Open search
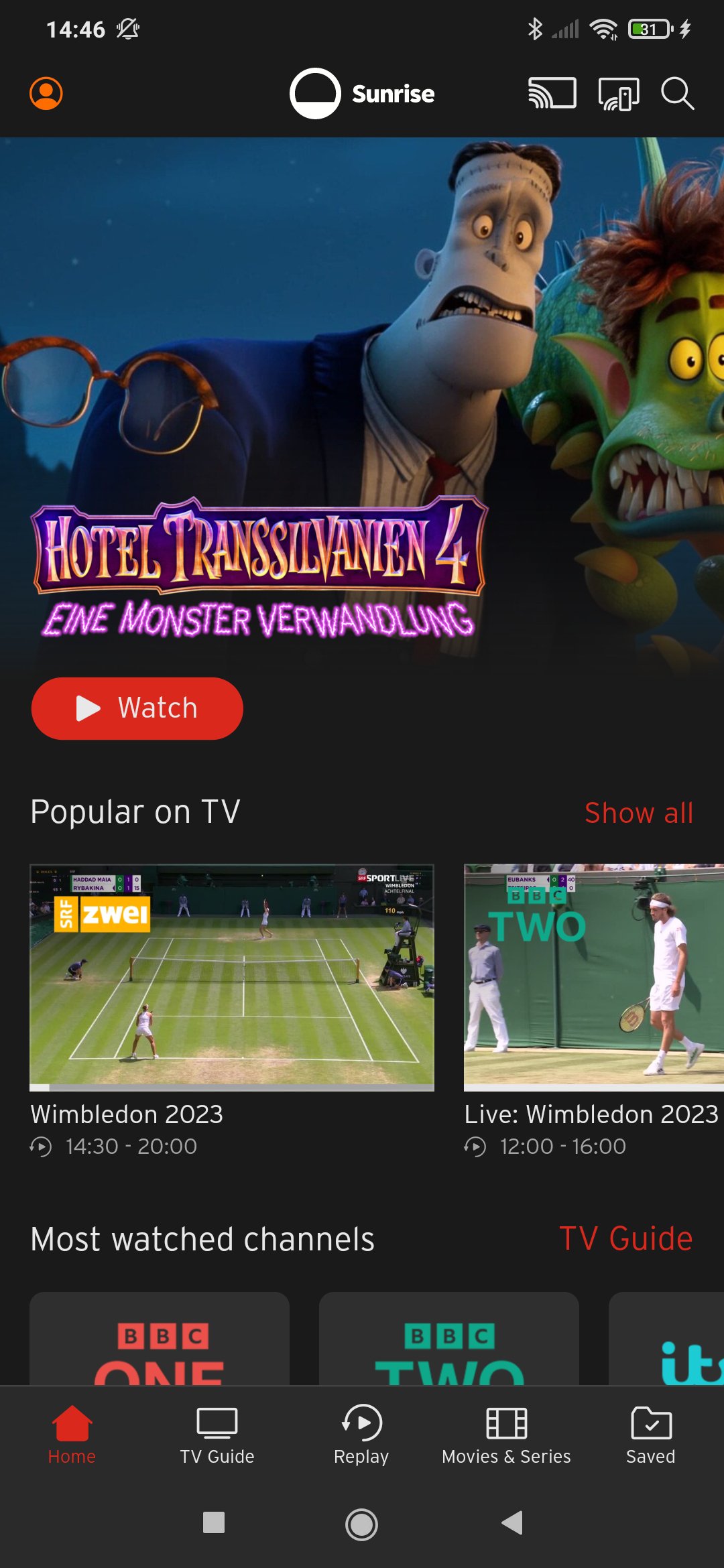Image resolution: width=724 pixels, height=1568 pixels. (677, 93)
